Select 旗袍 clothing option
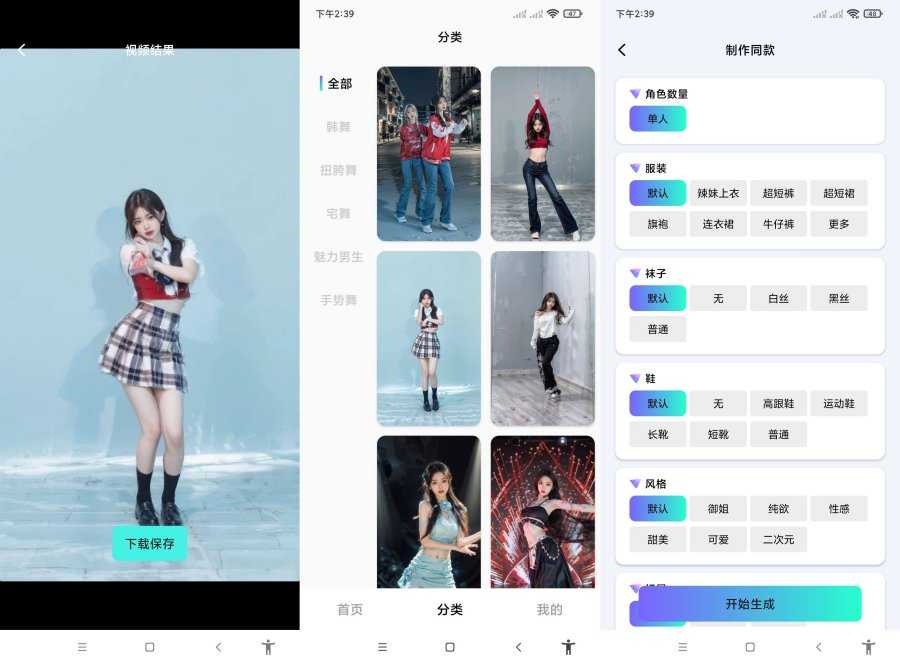The height and width of the screenshot is (666, 900). pyautogui.click(x=658, y=224)
